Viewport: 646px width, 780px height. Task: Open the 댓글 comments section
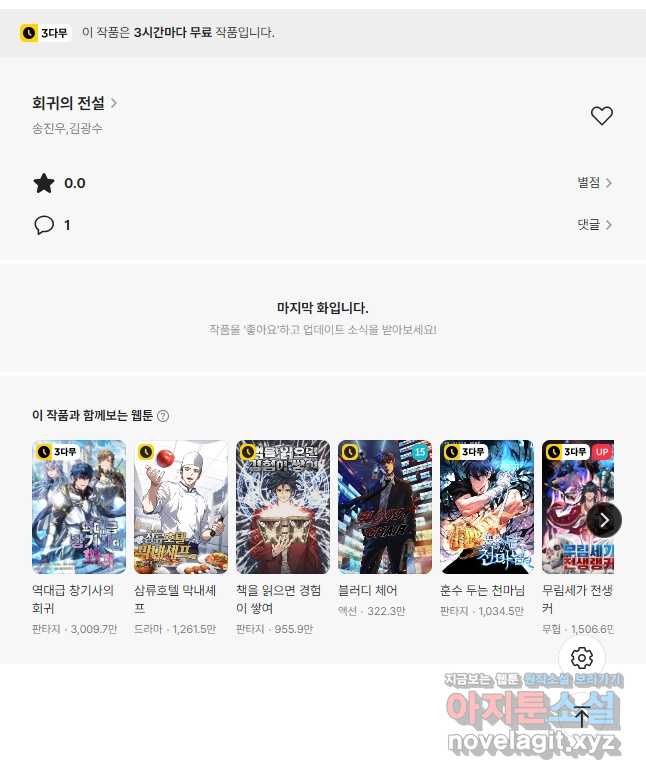coord(594,225)
